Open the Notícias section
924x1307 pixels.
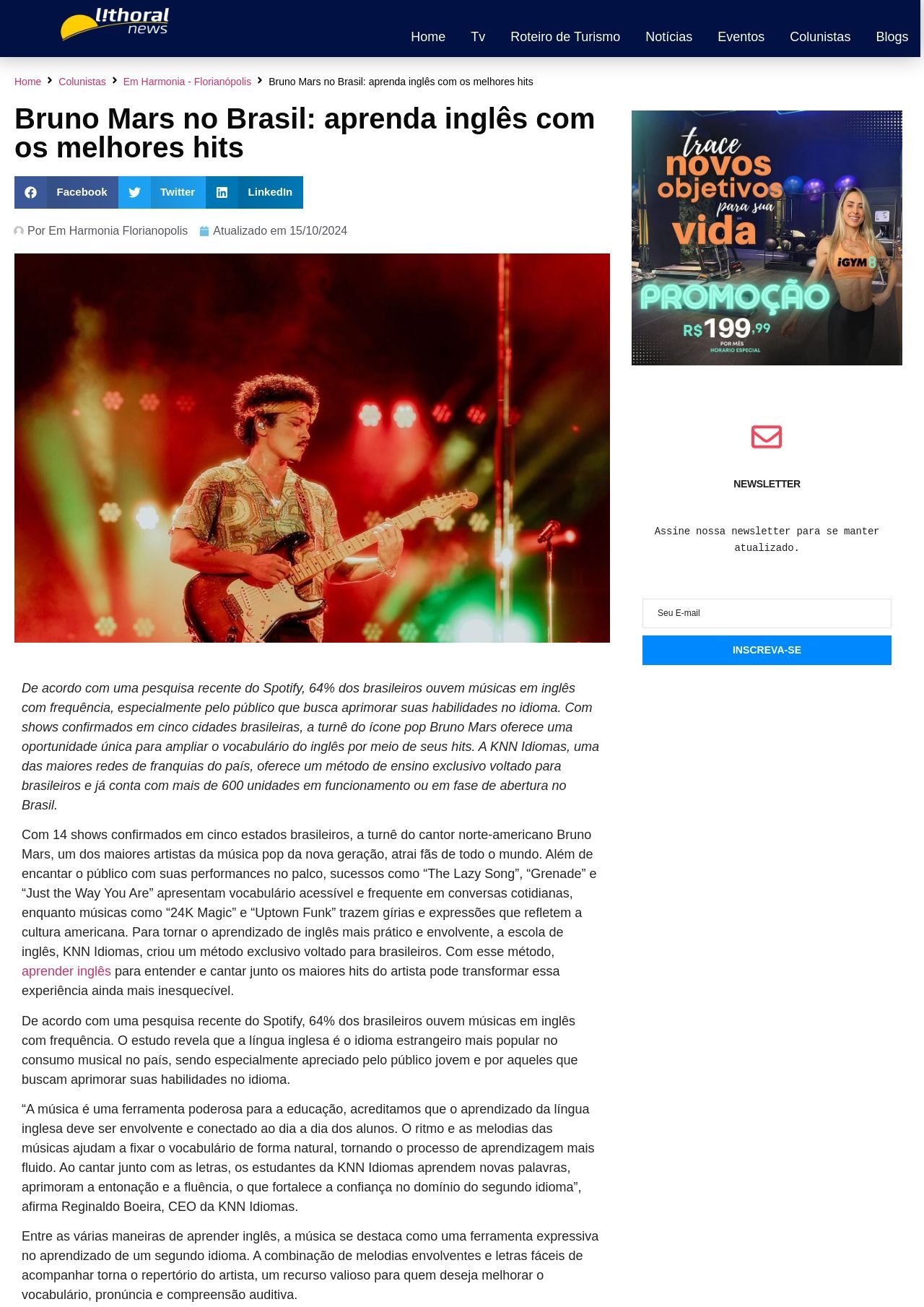pos(668,37)
